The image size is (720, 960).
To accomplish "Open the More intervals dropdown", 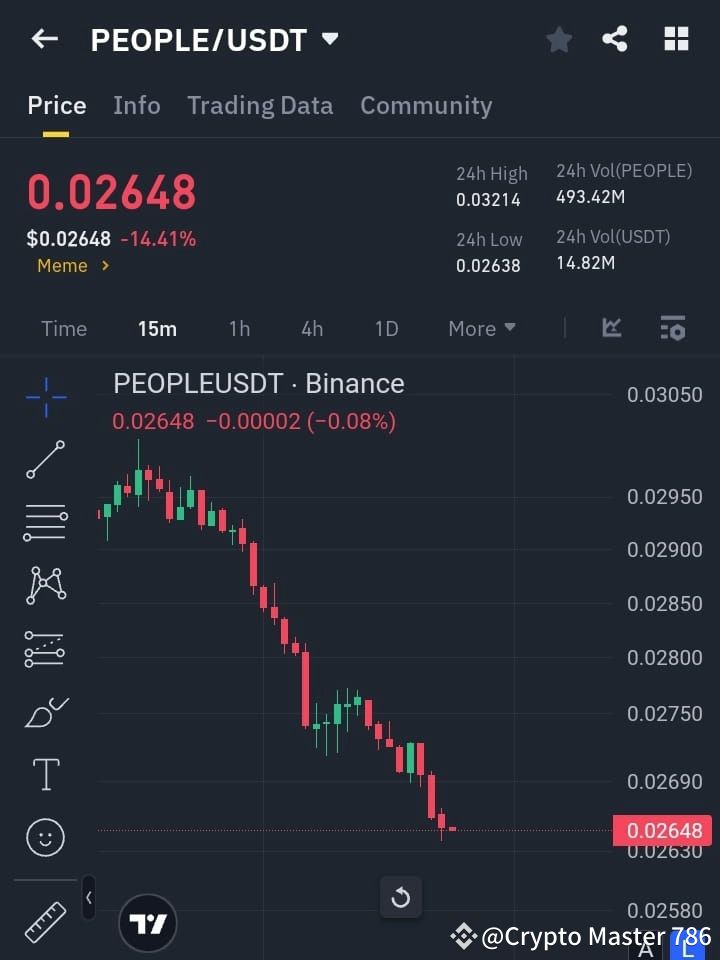I will (481, 328).
